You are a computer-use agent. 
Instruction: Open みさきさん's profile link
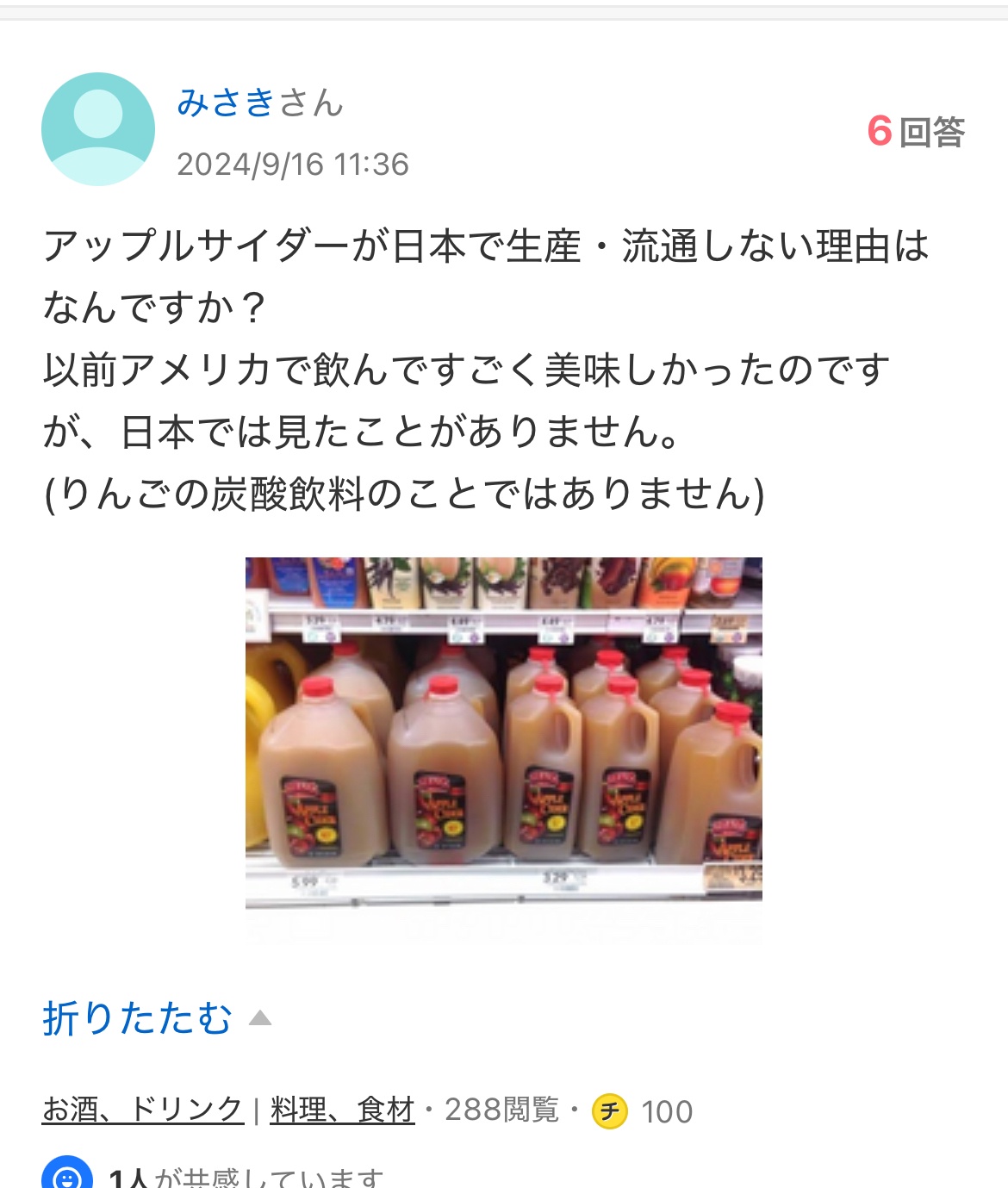pos(260,103)
